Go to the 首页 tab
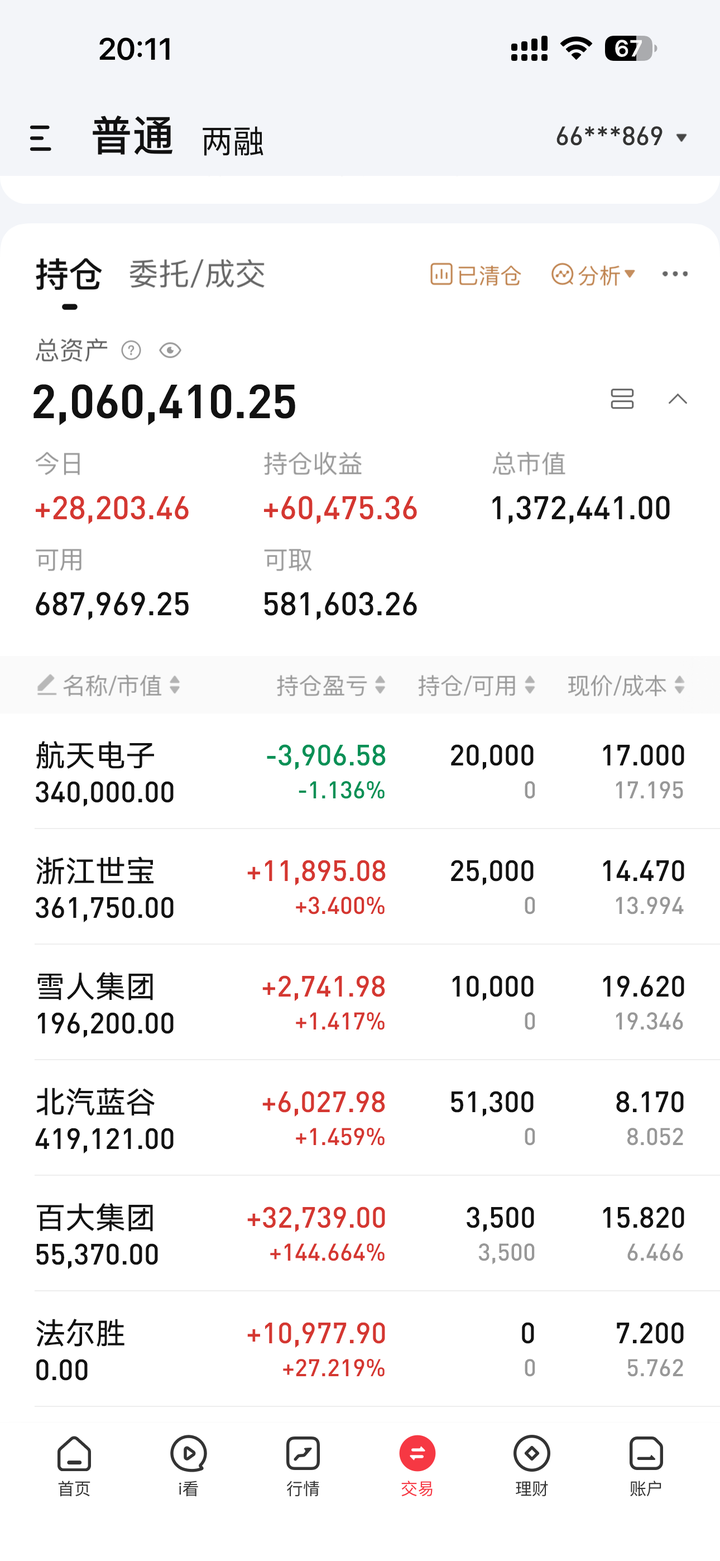Screen dimensions: 720x1561 (74, 1466)
